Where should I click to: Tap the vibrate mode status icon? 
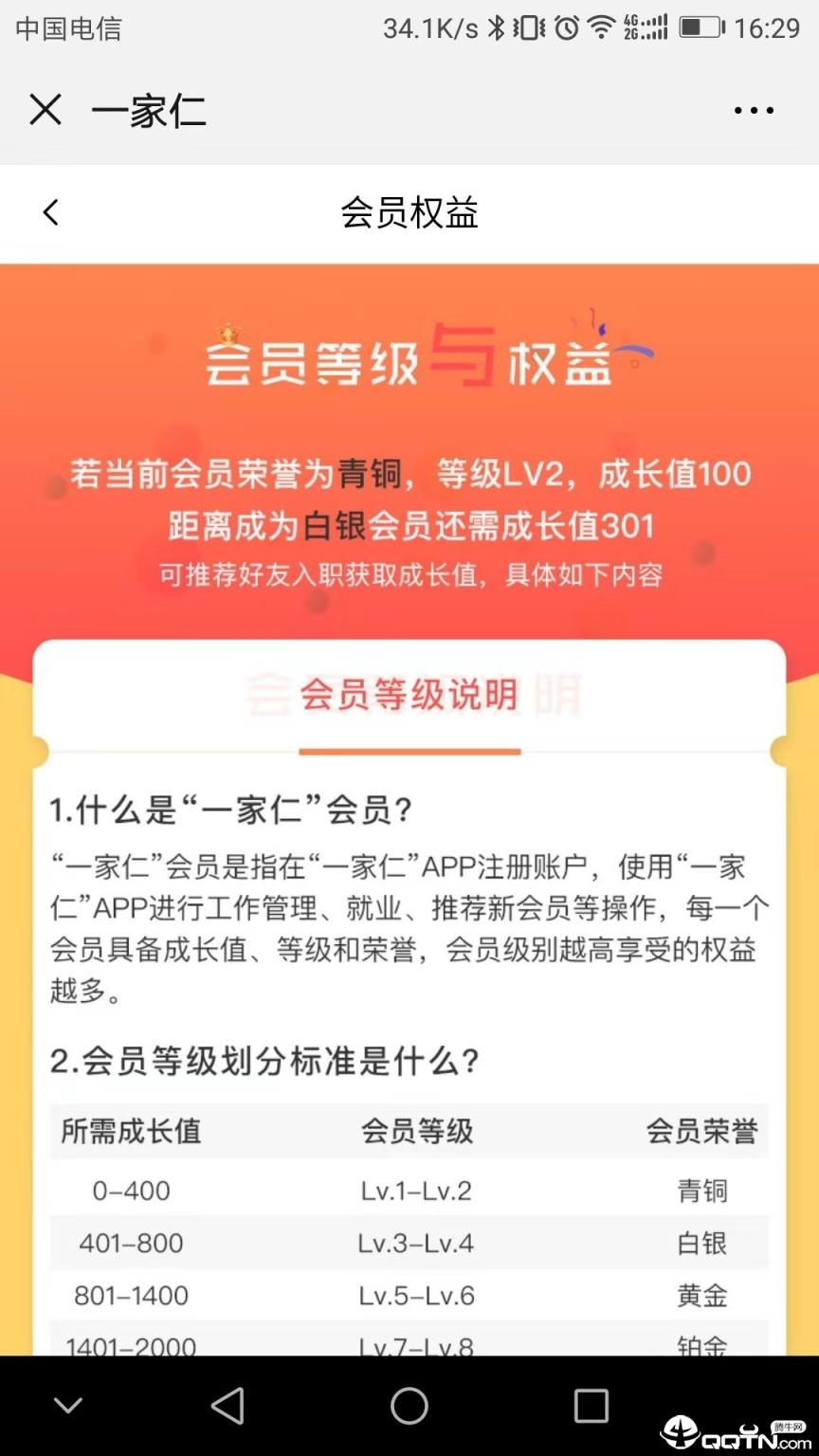[527, 29]
